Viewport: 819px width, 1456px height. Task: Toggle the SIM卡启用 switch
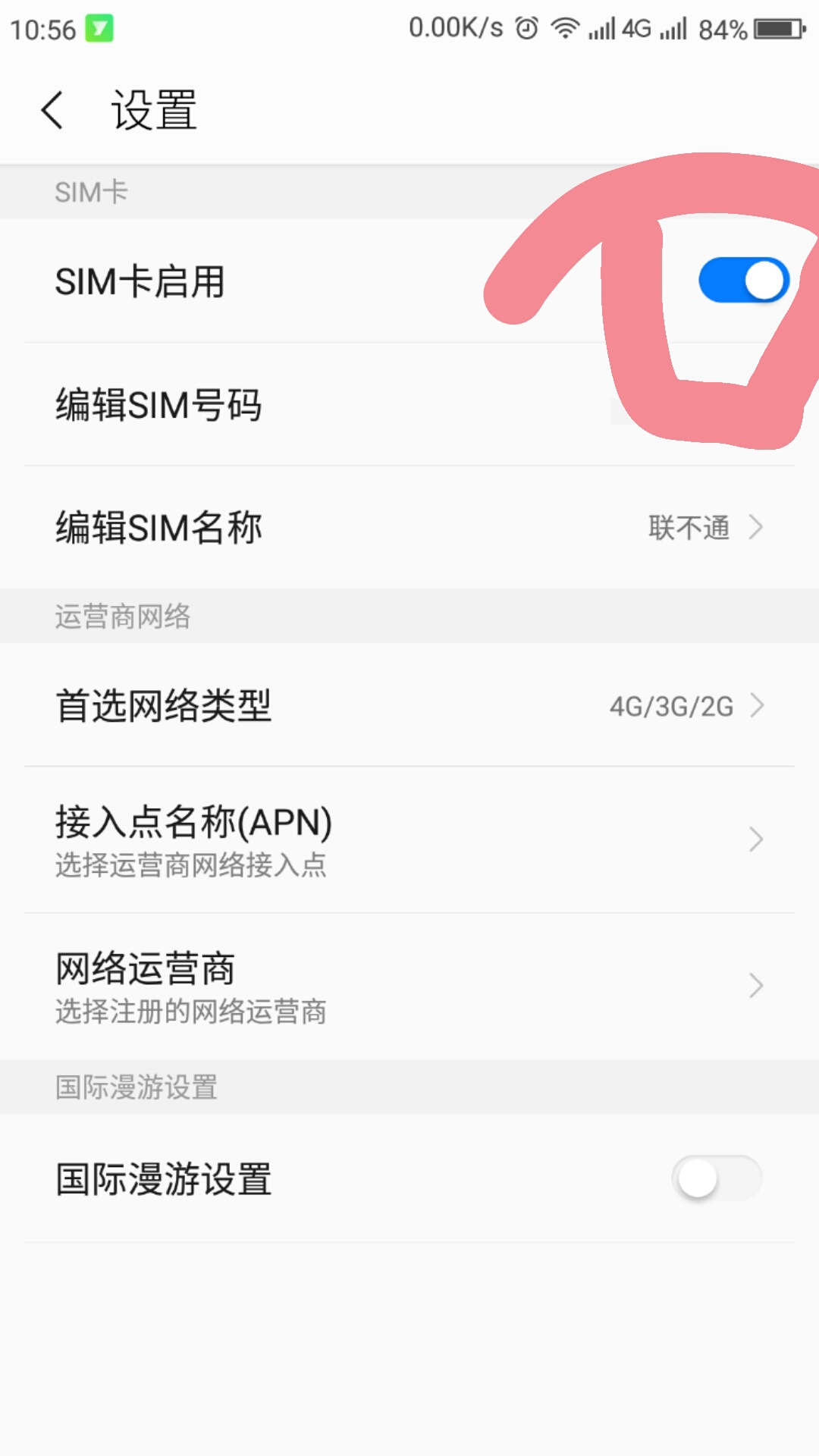pyautogui.click(x=743, y=281)
